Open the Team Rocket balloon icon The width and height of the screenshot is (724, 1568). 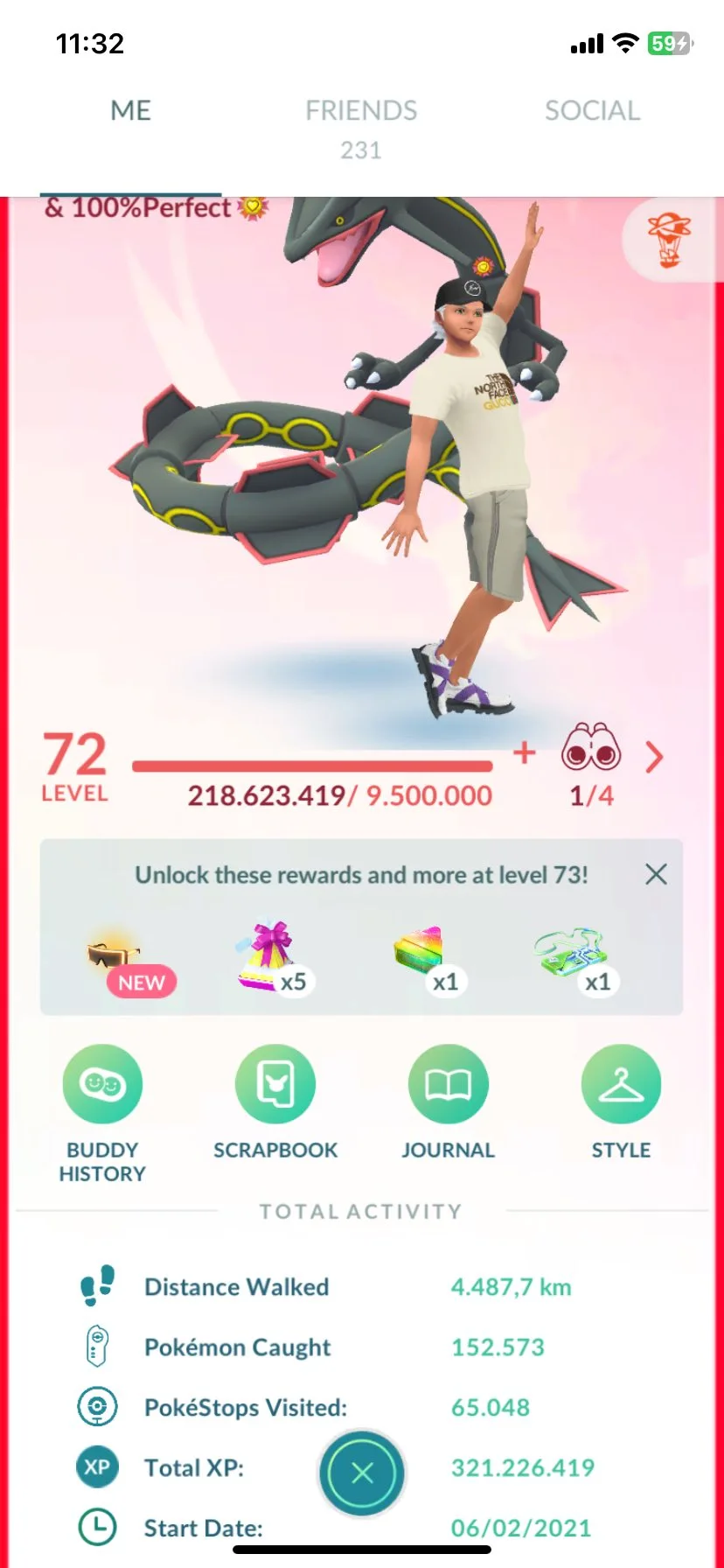point(669,240)
